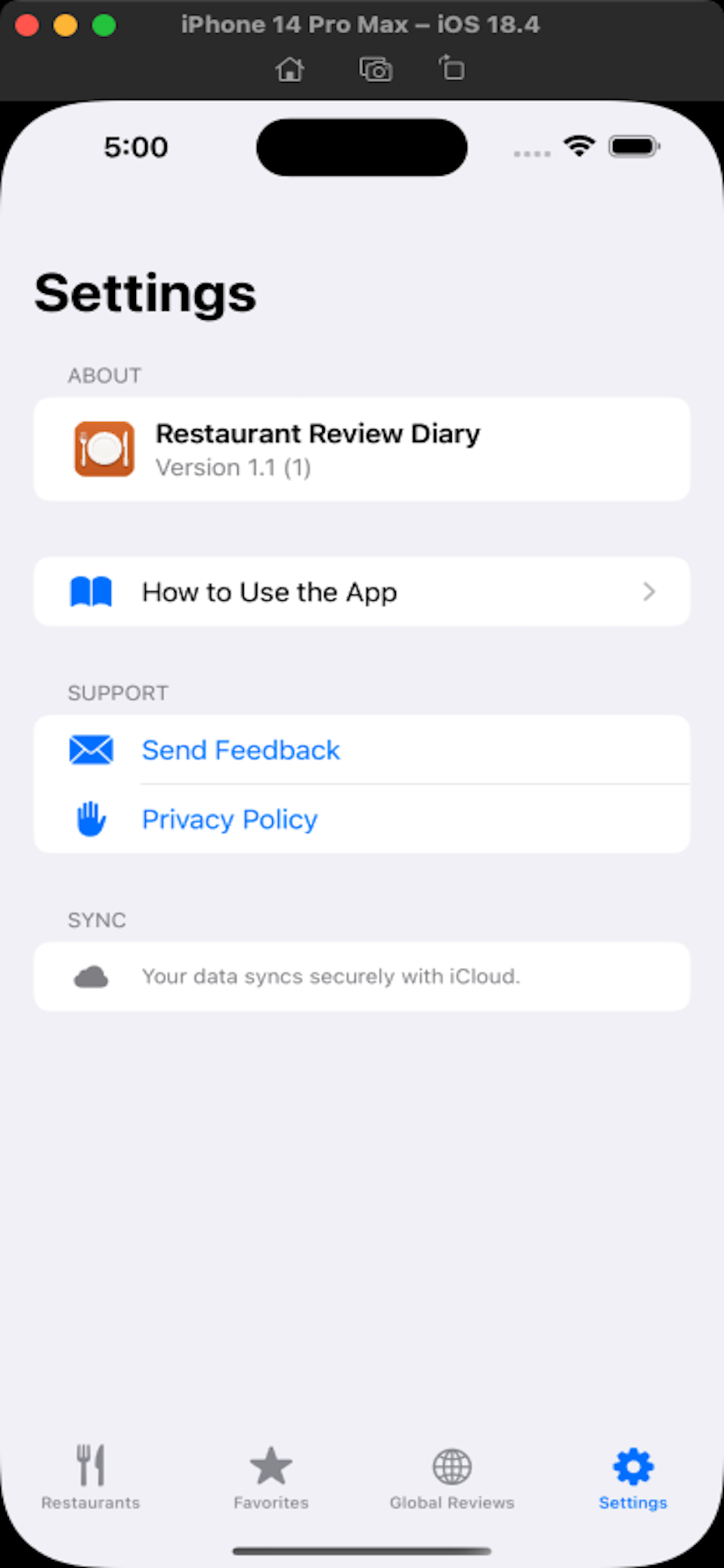Select the Settings tab
This screenshot has width=724, height=1568.
632,1475
